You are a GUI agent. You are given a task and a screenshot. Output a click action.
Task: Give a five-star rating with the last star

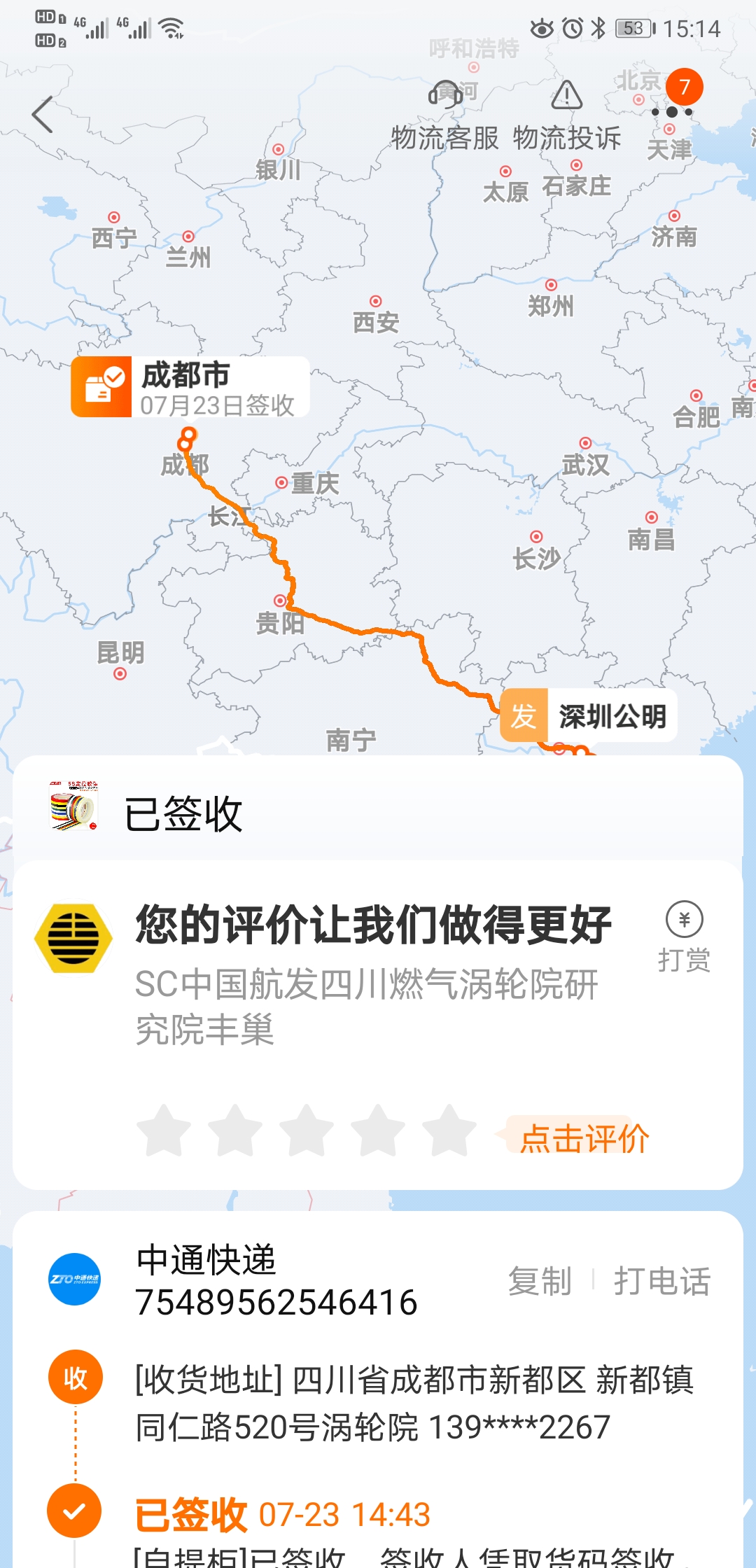tap(449, 1131)
